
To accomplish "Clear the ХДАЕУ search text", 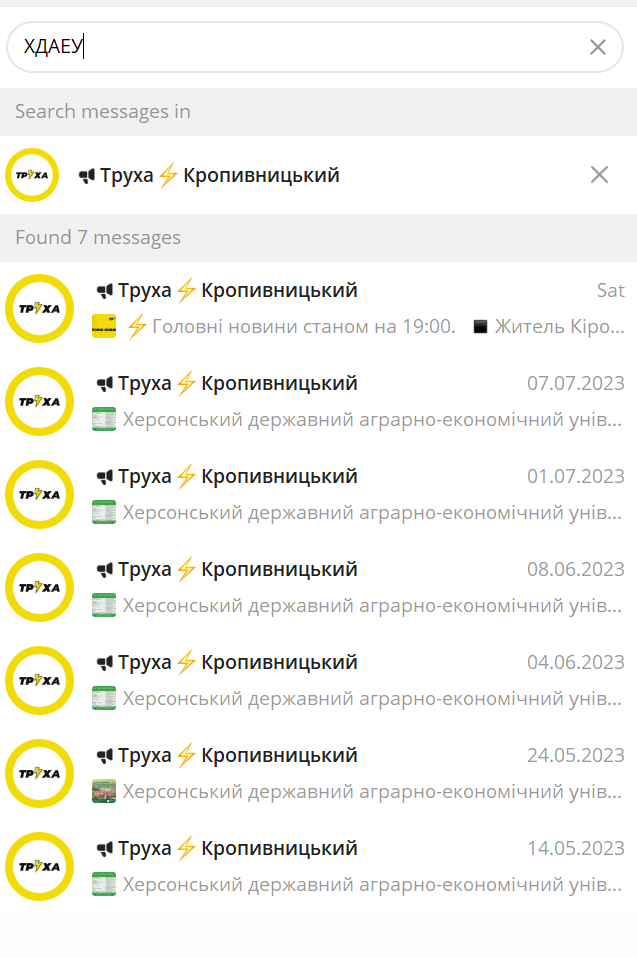I will click(x=598, y=47).
